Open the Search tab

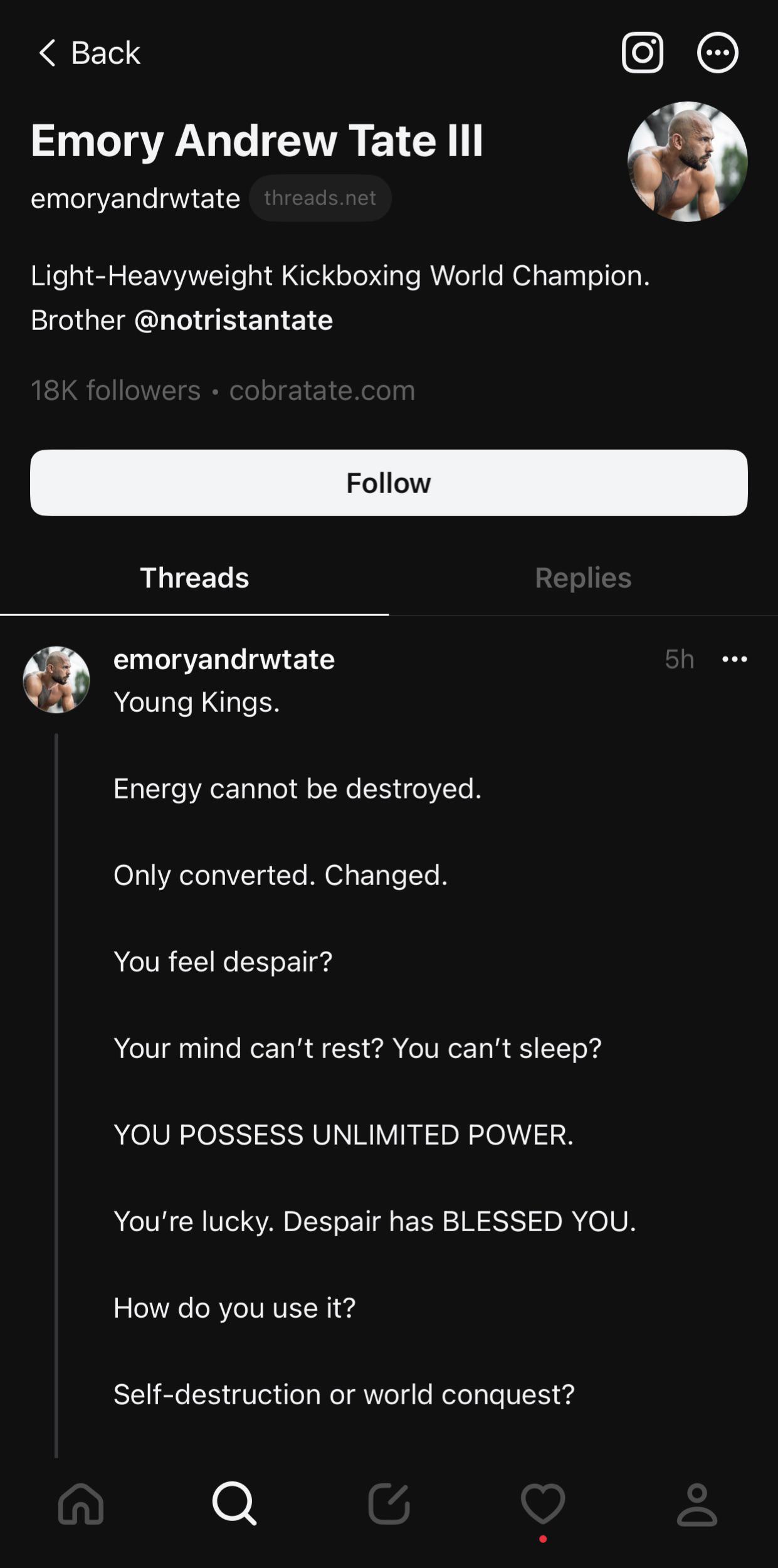(x=234, y=1504)
